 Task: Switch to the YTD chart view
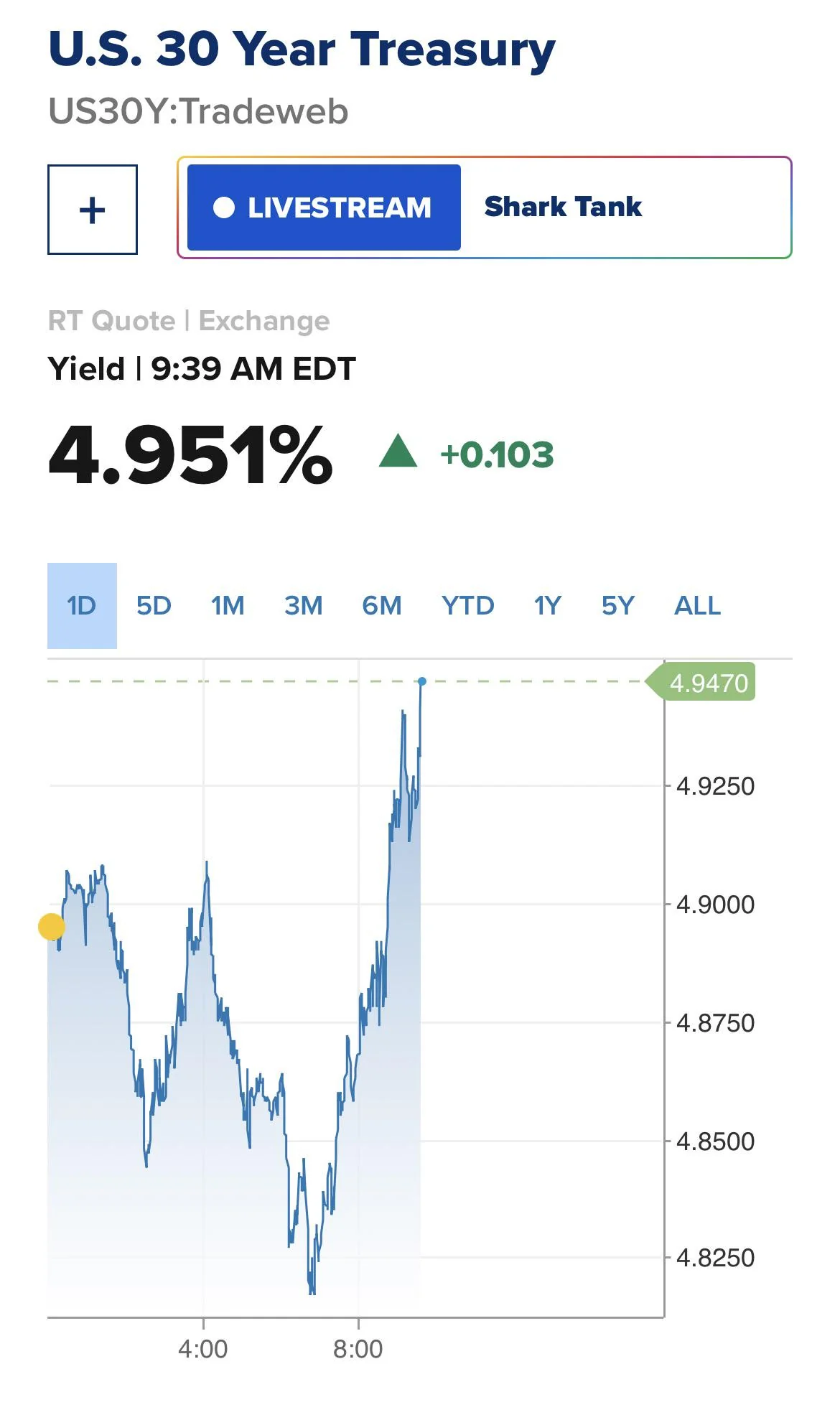[468, 606]
